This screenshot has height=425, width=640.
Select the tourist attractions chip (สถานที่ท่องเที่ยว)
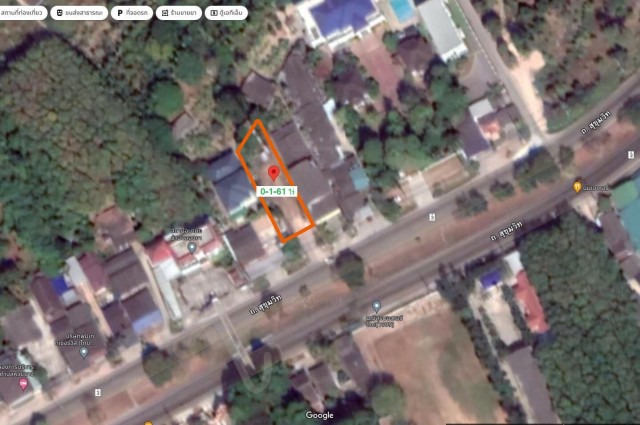pyautogui.click(x=20, y=14)
